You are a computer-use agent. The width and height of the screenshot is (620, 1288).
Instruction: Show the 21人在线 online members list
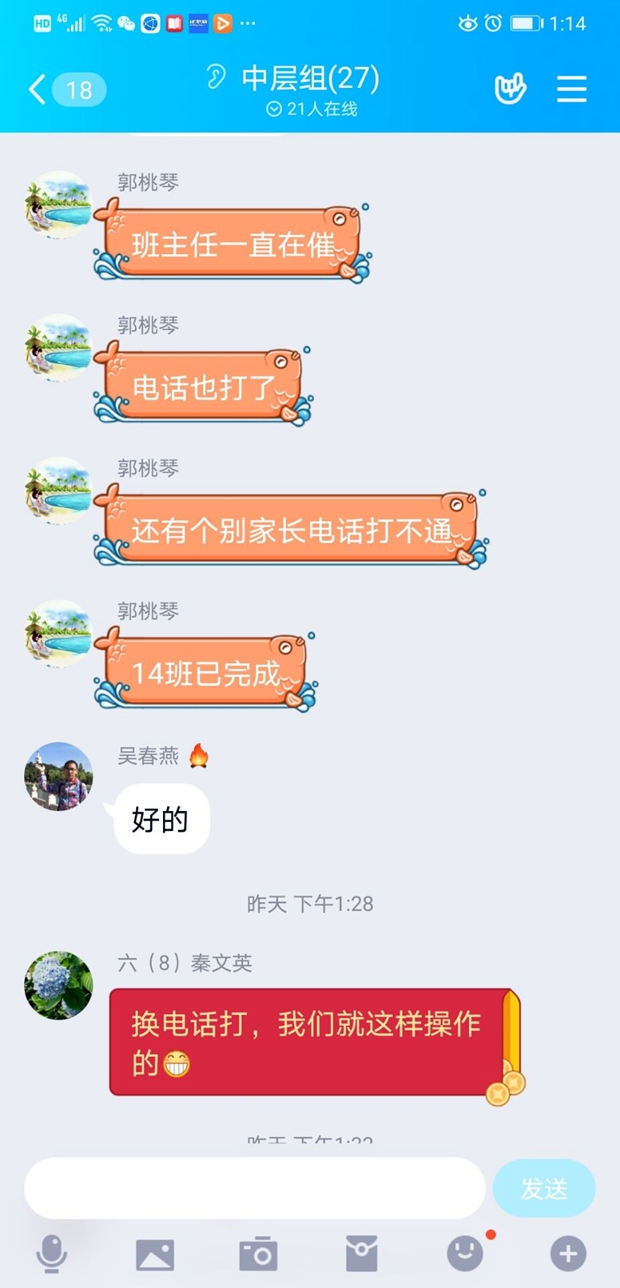[x=311, y=109]
